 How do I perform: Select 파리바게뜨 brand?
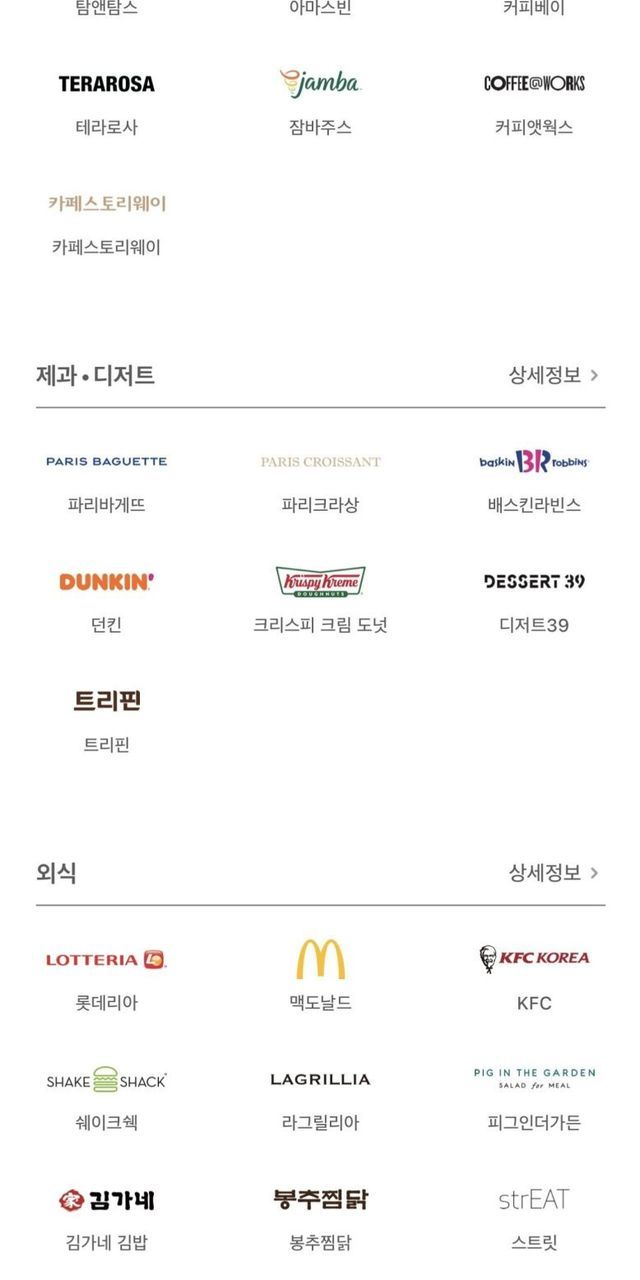(107, 481)
